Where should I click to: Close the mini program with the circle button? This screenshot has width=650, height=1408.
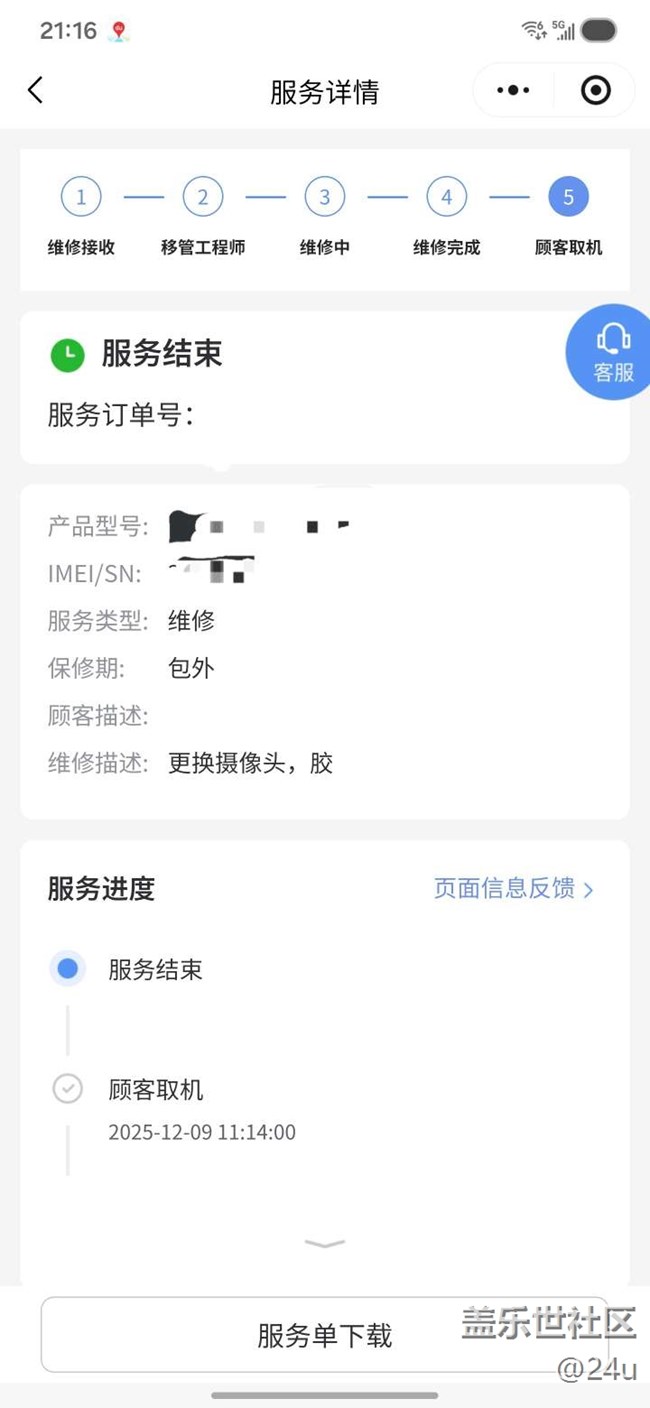coord(596,91)
